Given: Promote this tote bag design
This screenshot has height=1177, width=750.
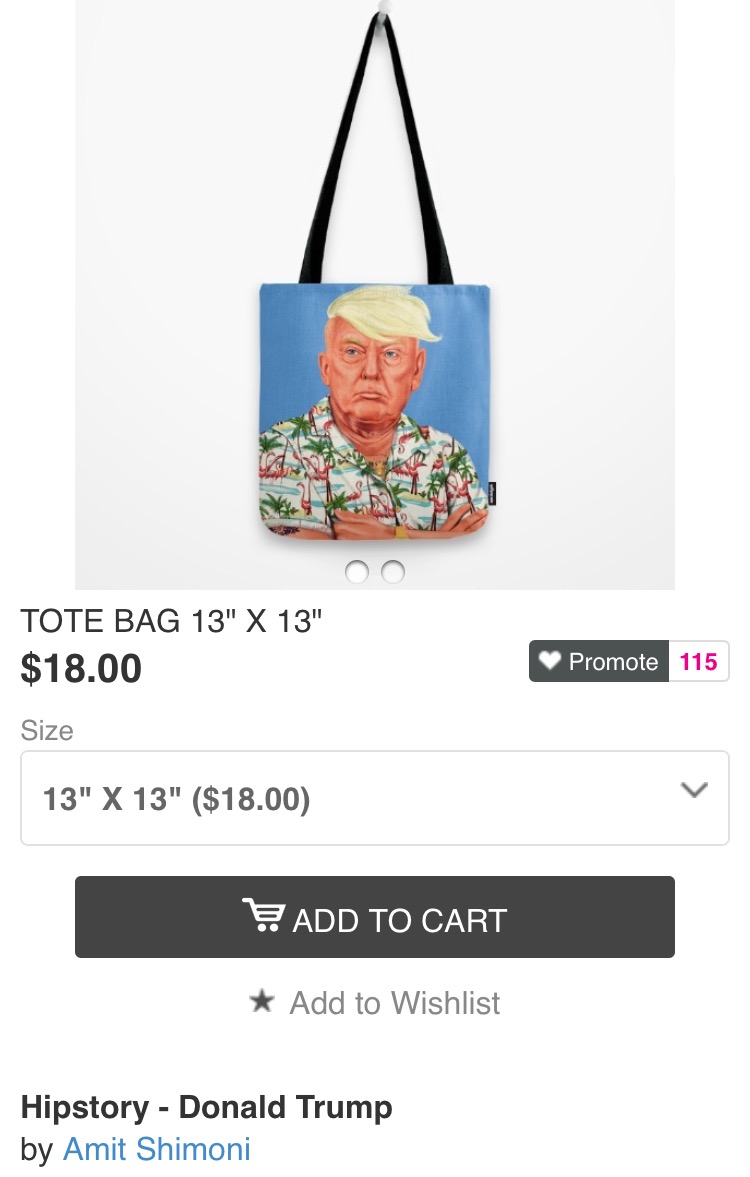Looking at the screenshot, I should coord(599,662).
